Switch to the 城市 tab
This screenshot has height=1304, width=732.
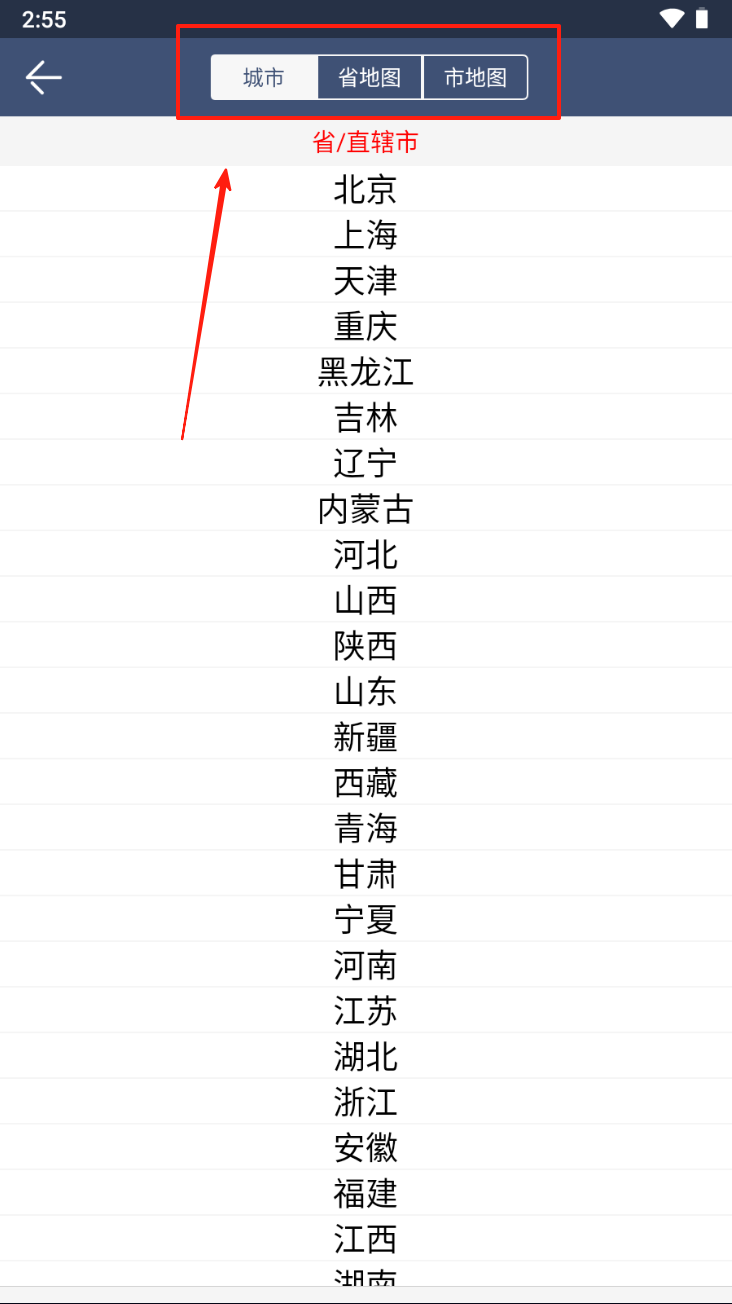pyautogui.click(x=264, y=78)
